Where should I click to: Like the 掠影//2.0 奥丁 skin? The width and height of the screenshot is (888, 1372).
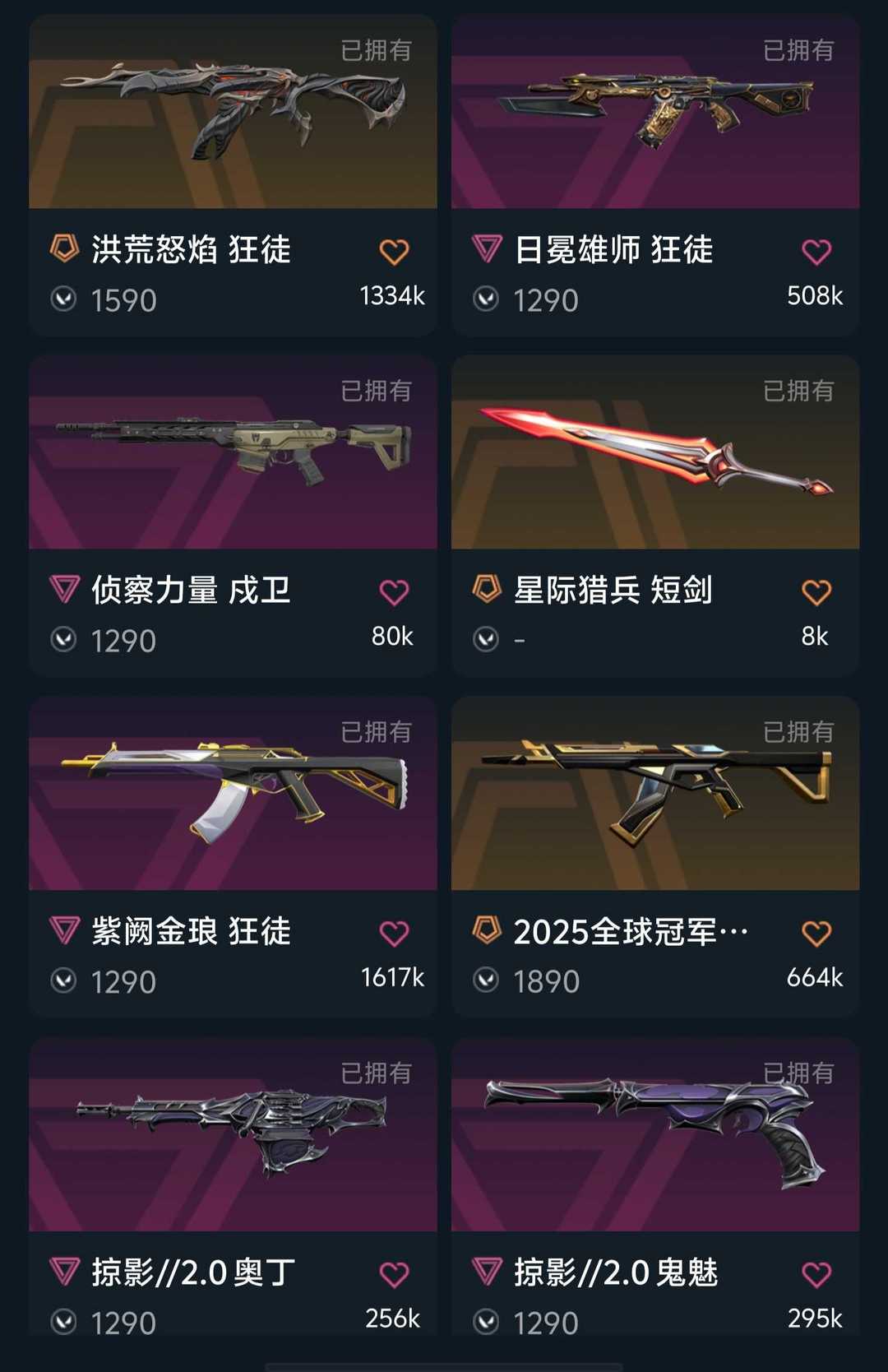[x=394, y=1275]
